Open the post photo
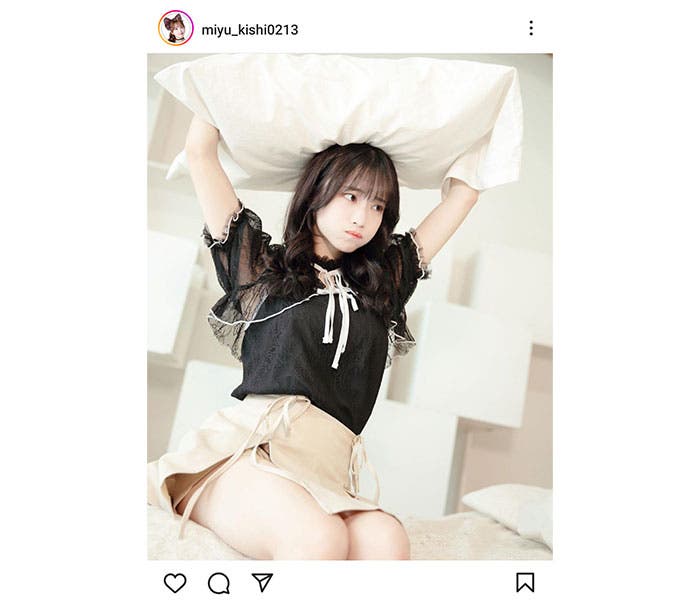Viewport: 700px width, 600px height. point(350,306)
